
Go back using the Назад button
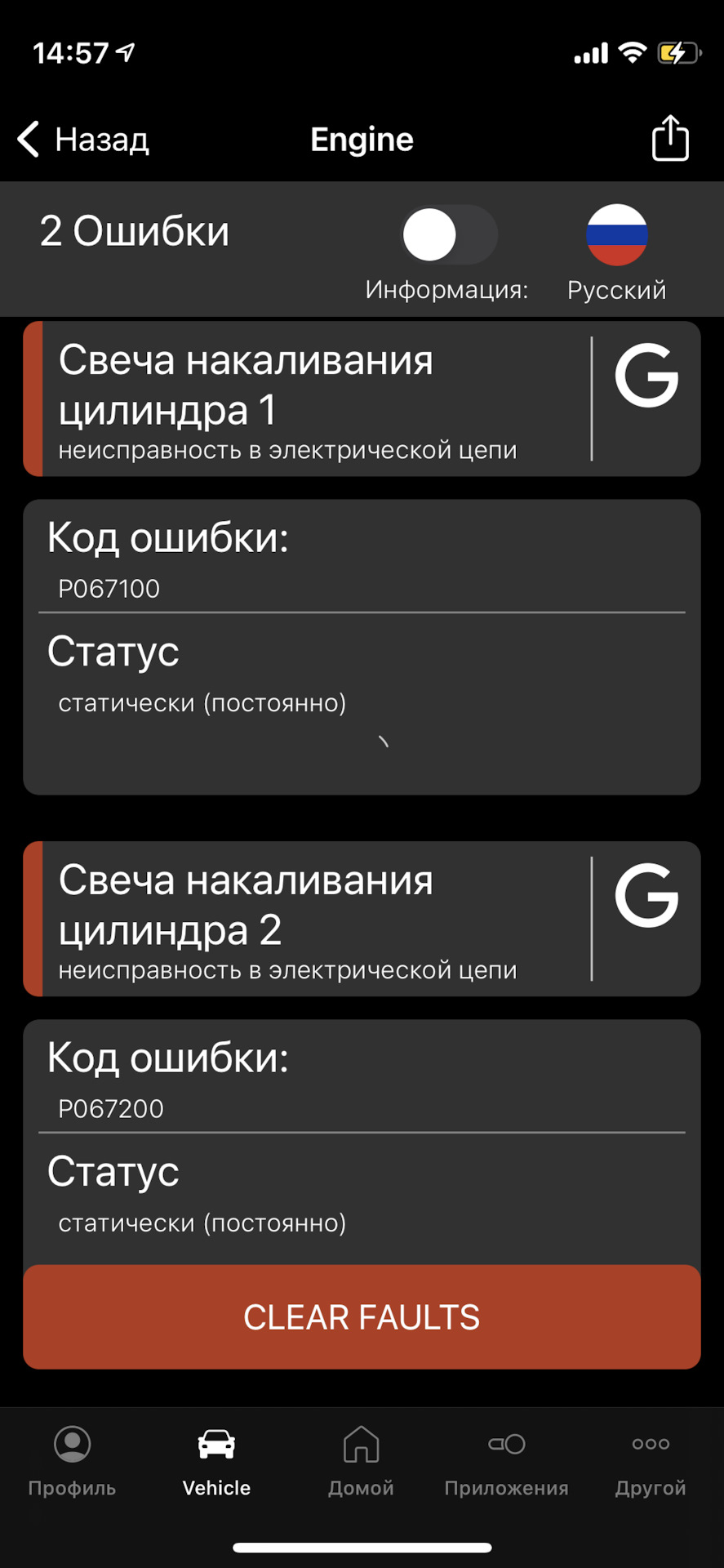click(x=83, y=140)
